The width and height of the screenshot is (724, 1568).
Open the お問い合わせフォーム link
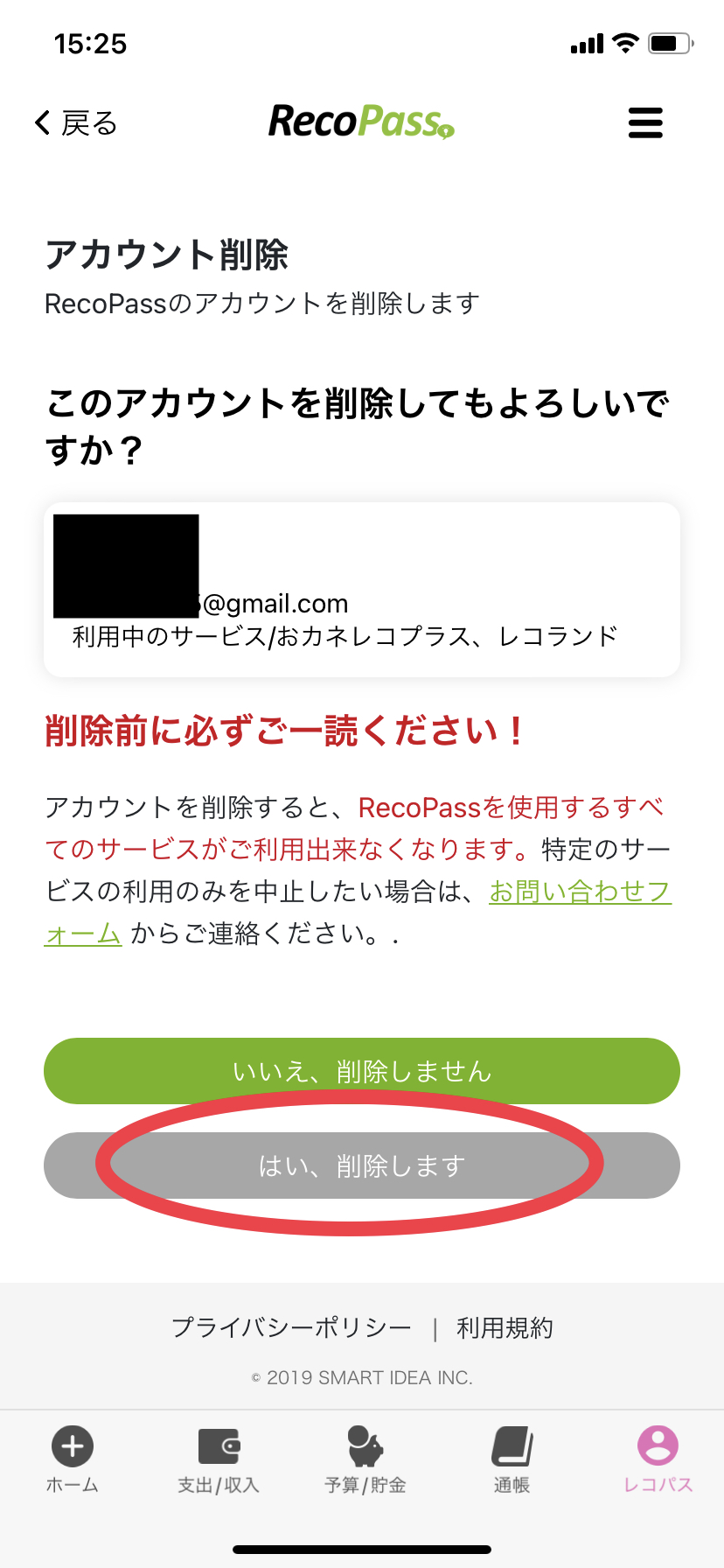point(579,892)
